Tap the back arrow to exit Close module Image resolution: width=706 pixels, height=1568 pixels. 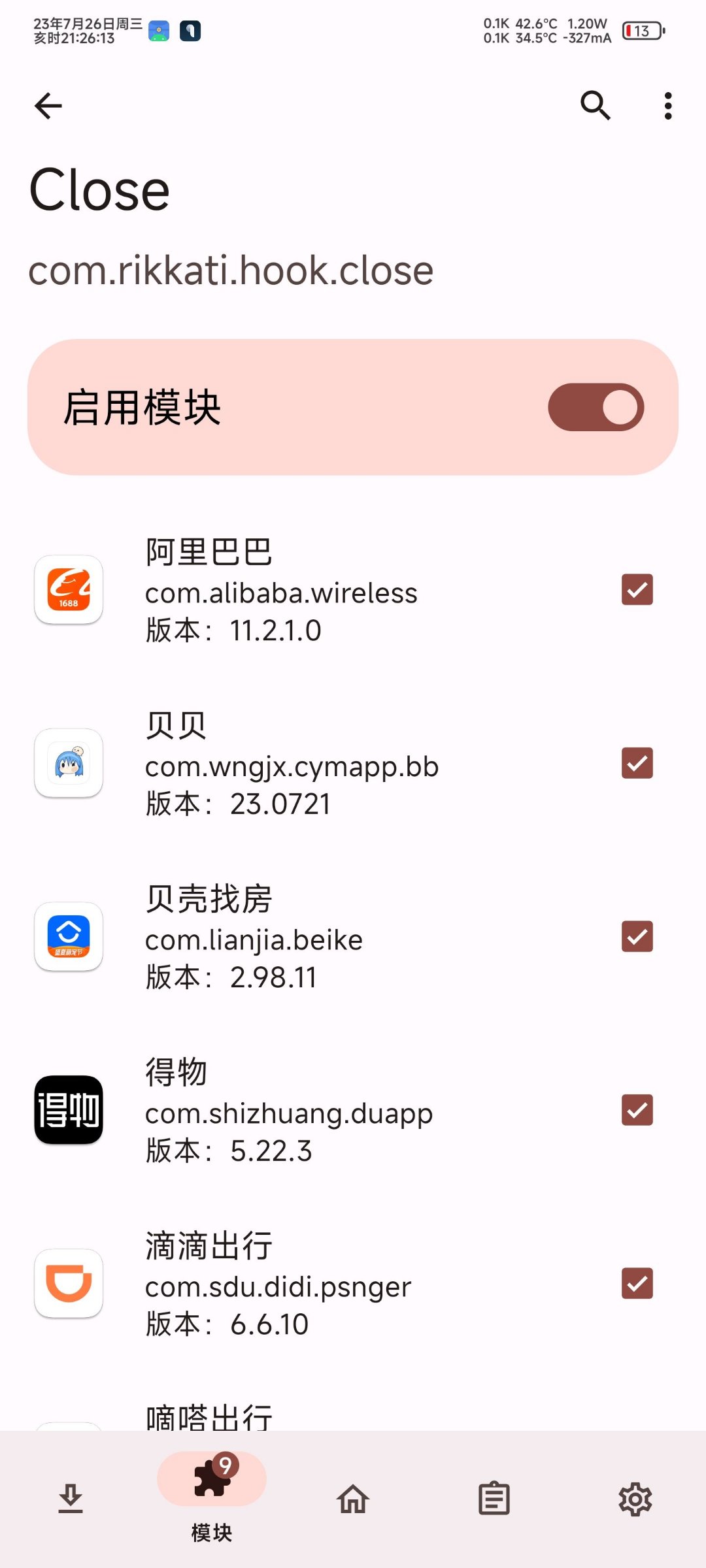[x=47, y=105]
